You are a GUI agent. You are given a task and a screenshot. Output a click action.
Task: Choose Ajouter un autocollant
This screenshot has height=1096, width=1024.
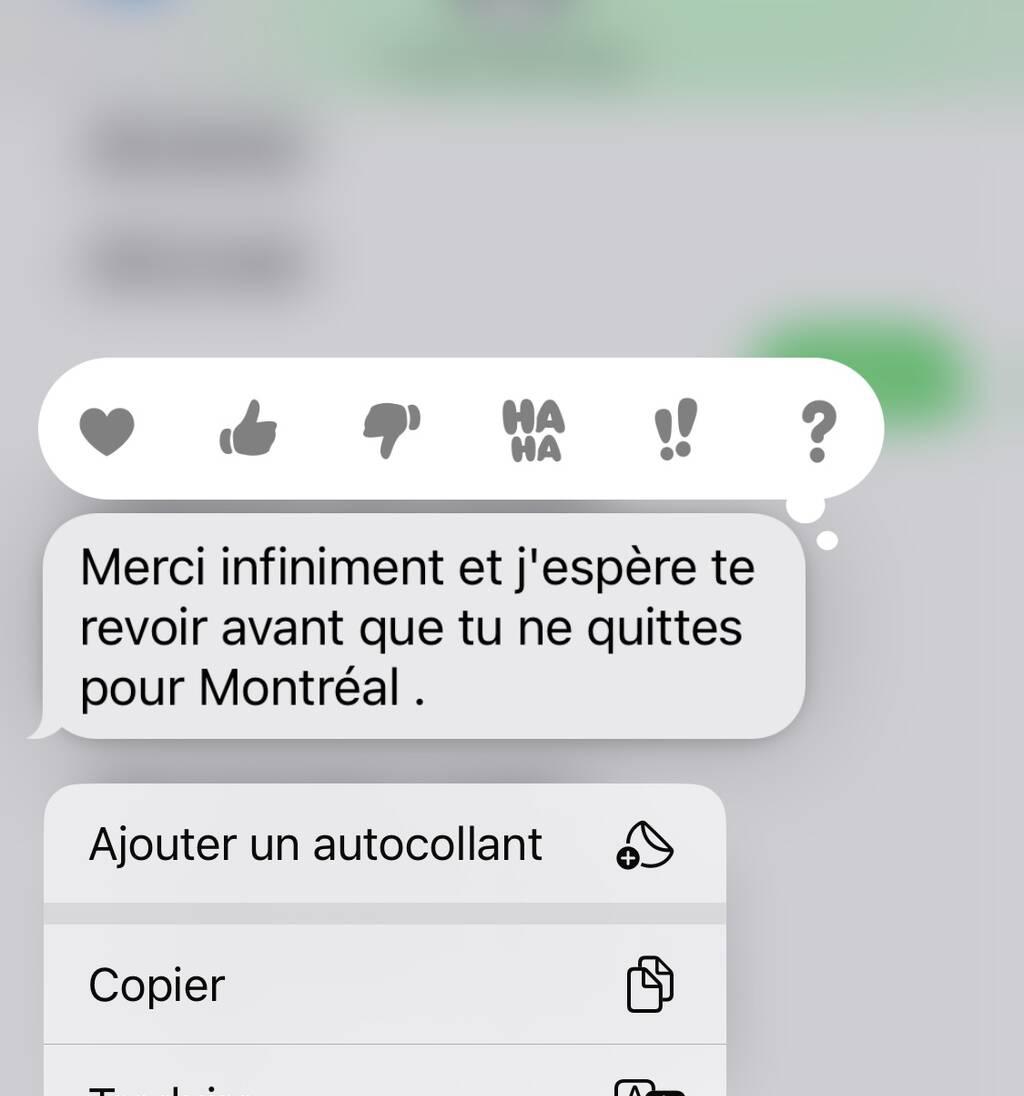(385, 845)
